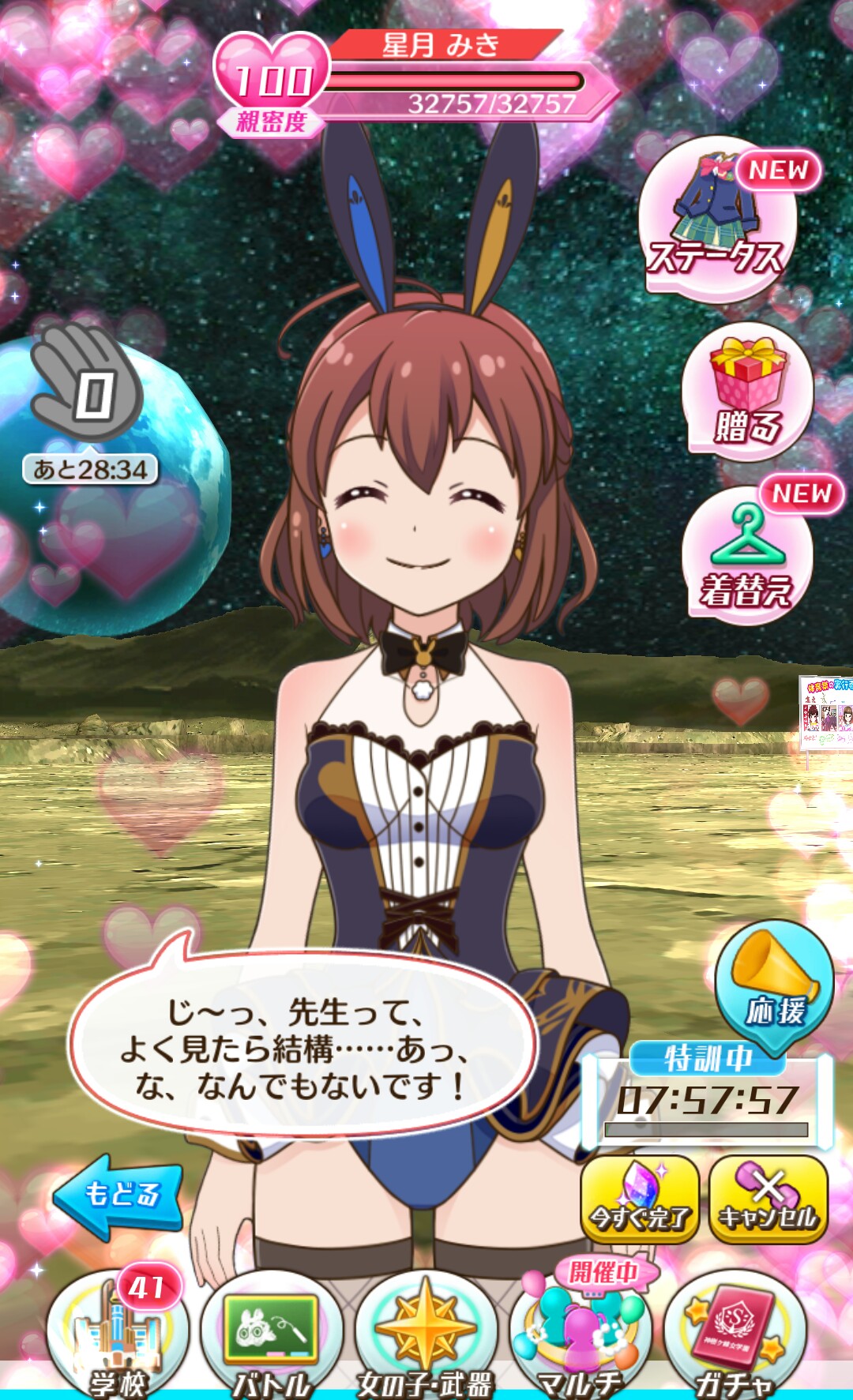Open the 着替え outfit change button

tap(747, 557)
